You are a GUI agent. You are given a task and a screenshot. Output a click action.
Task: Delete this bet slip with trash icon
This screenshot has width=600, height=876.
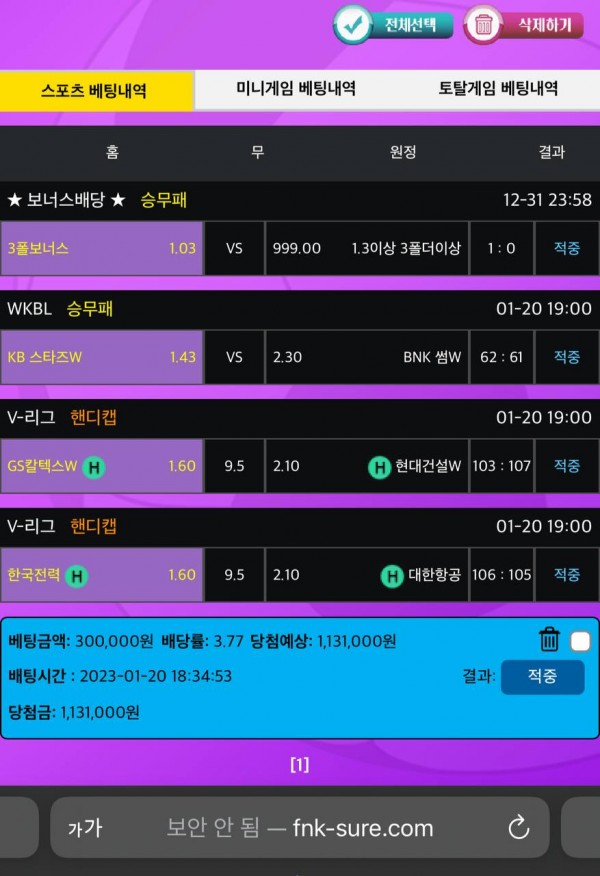pos(549,640)
